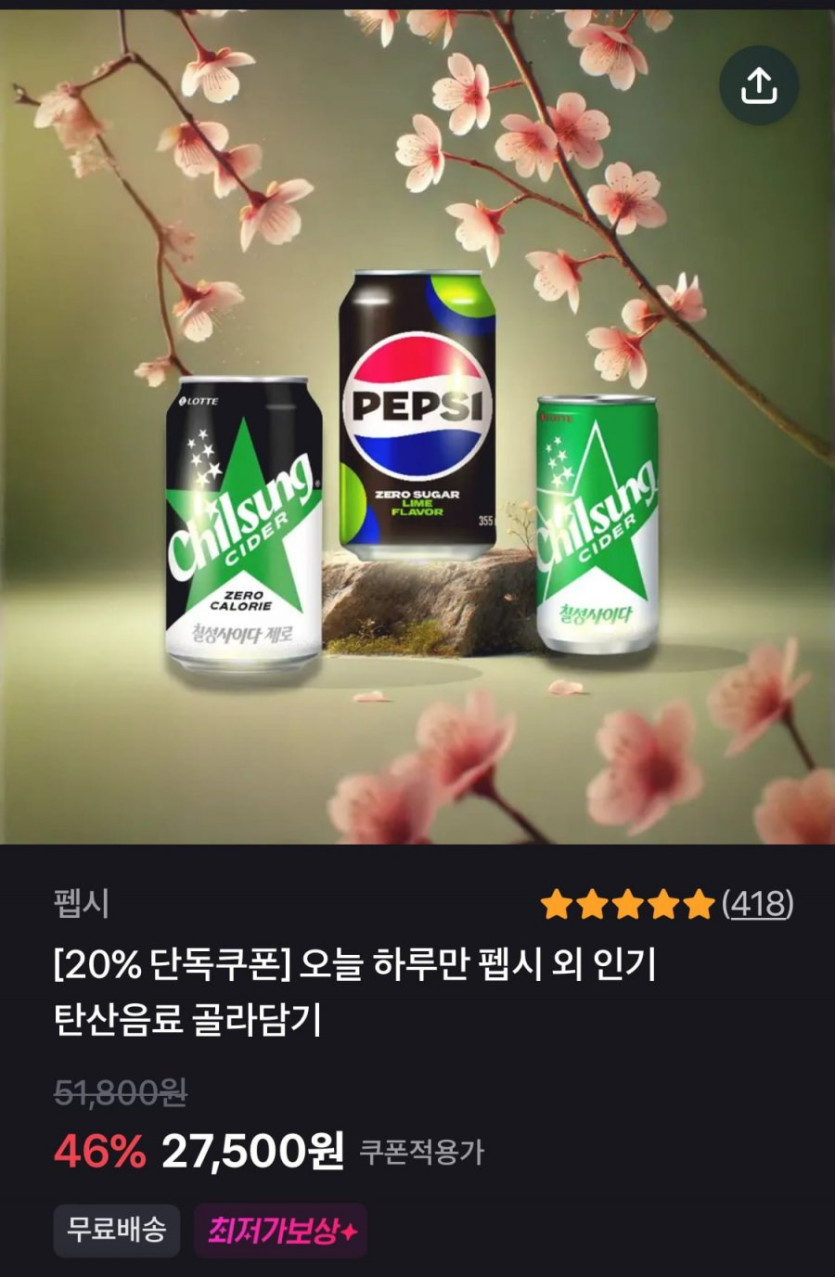Share this product listing
The height and width of the screenshot is (1277, 835).
tap(759, 86)
